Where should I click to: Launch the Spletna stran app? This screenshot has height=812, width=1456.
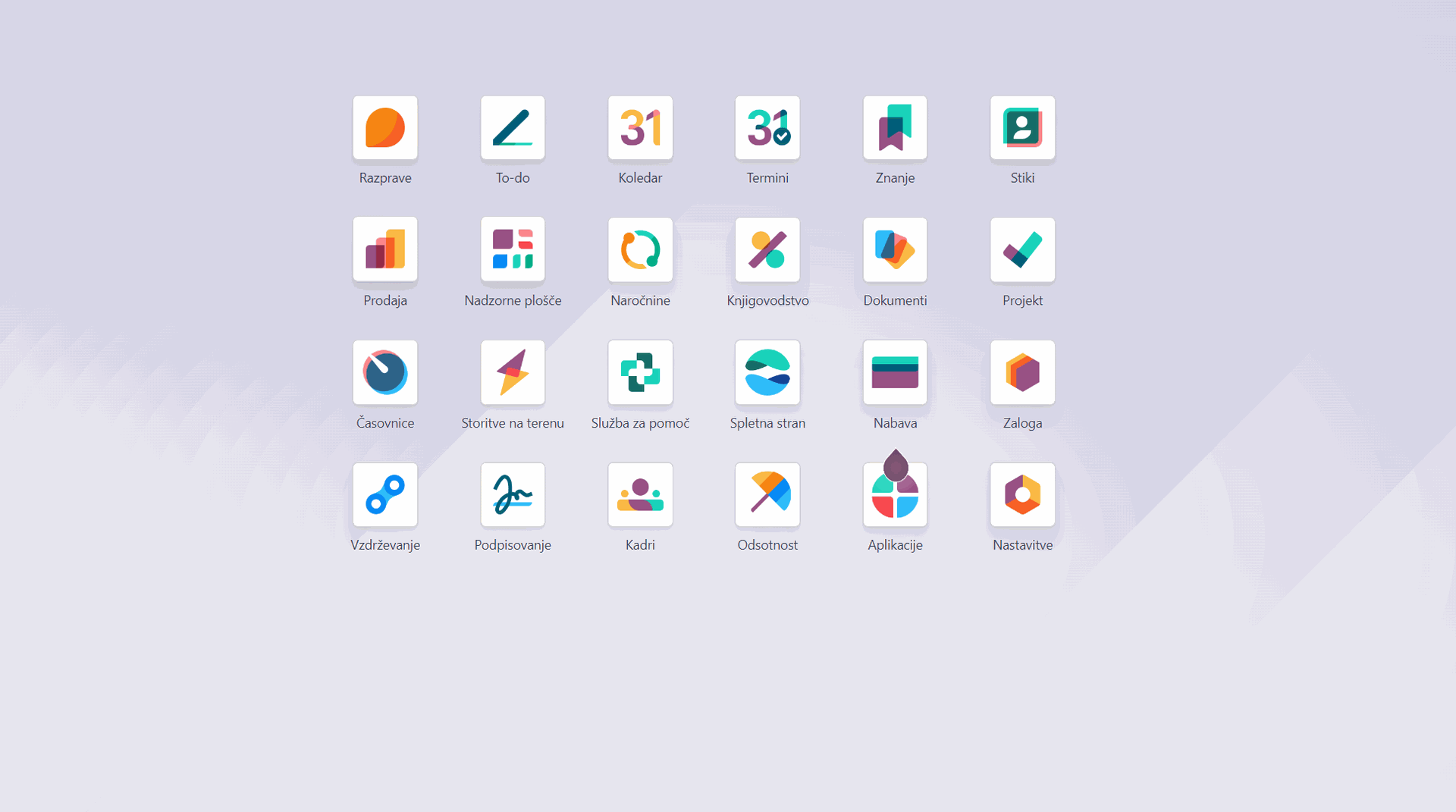[767, 372]
